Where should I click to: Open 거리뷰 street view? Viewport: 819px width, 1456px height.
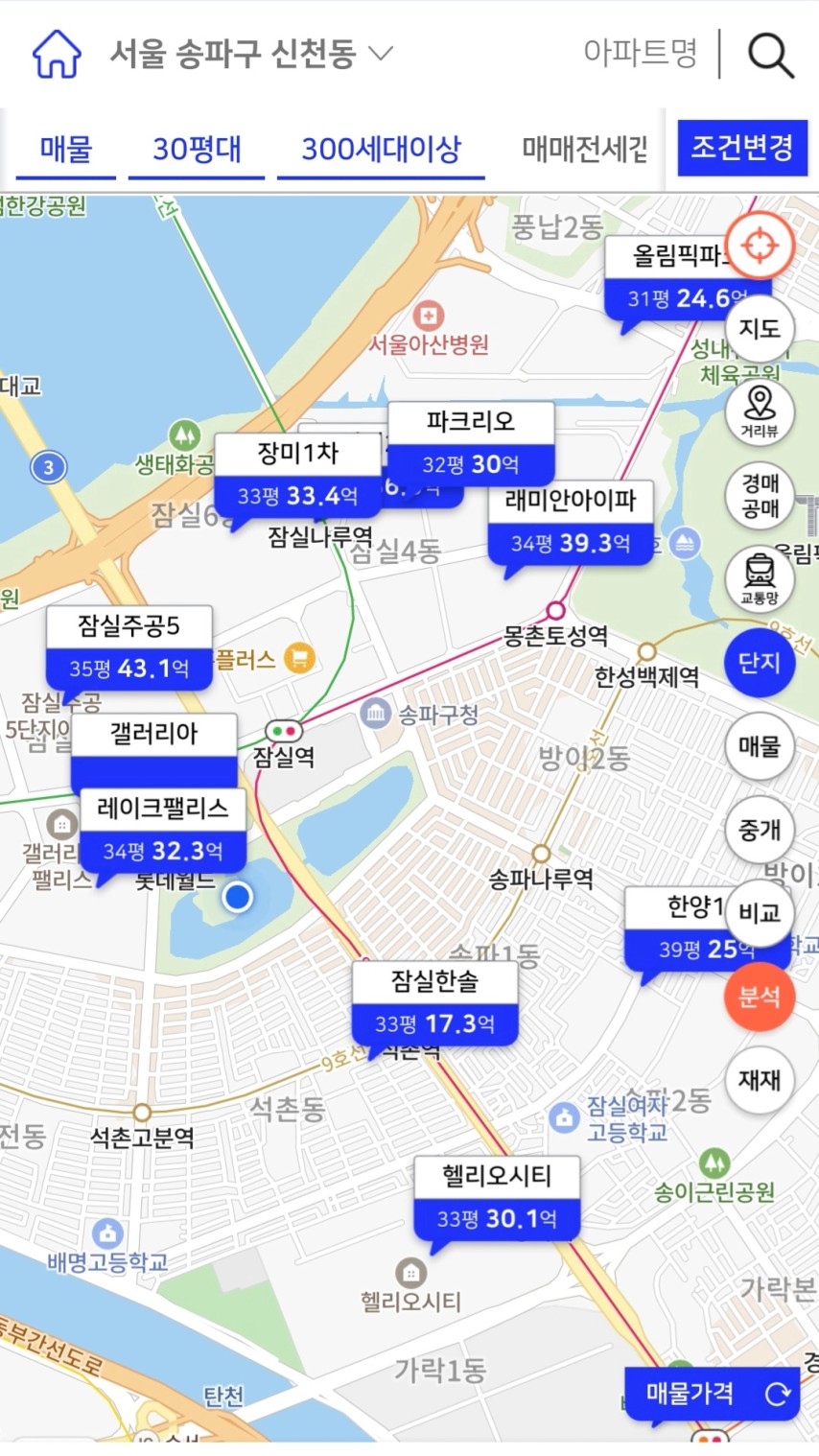click(759, 412)
